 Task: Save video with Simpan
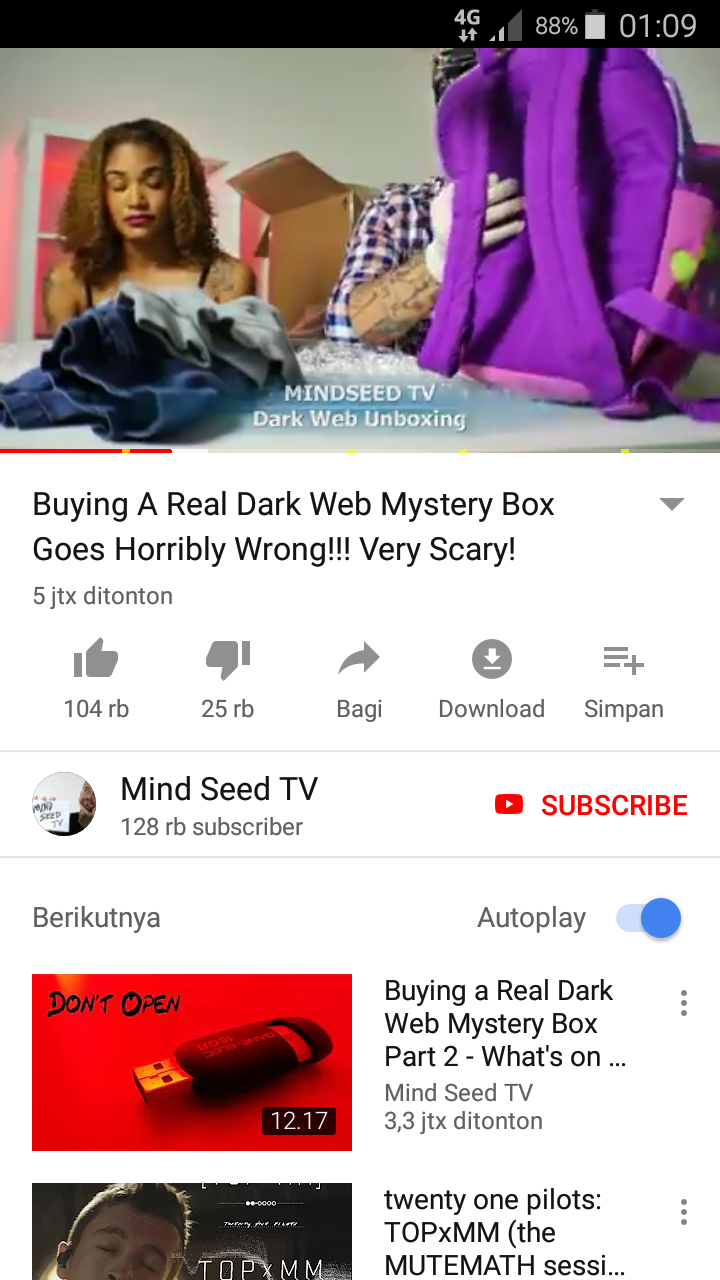pos(623,660)
